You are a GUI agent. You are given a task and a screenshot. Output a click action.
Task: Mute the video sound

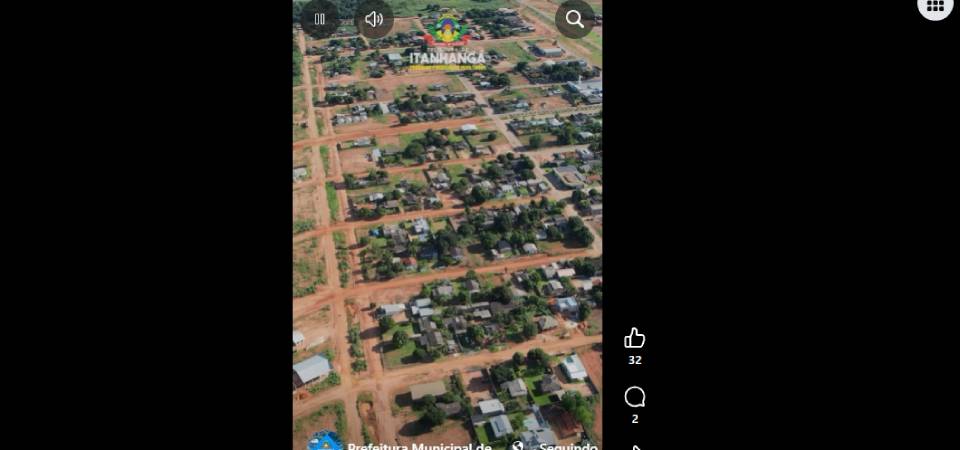coord(374,19)
